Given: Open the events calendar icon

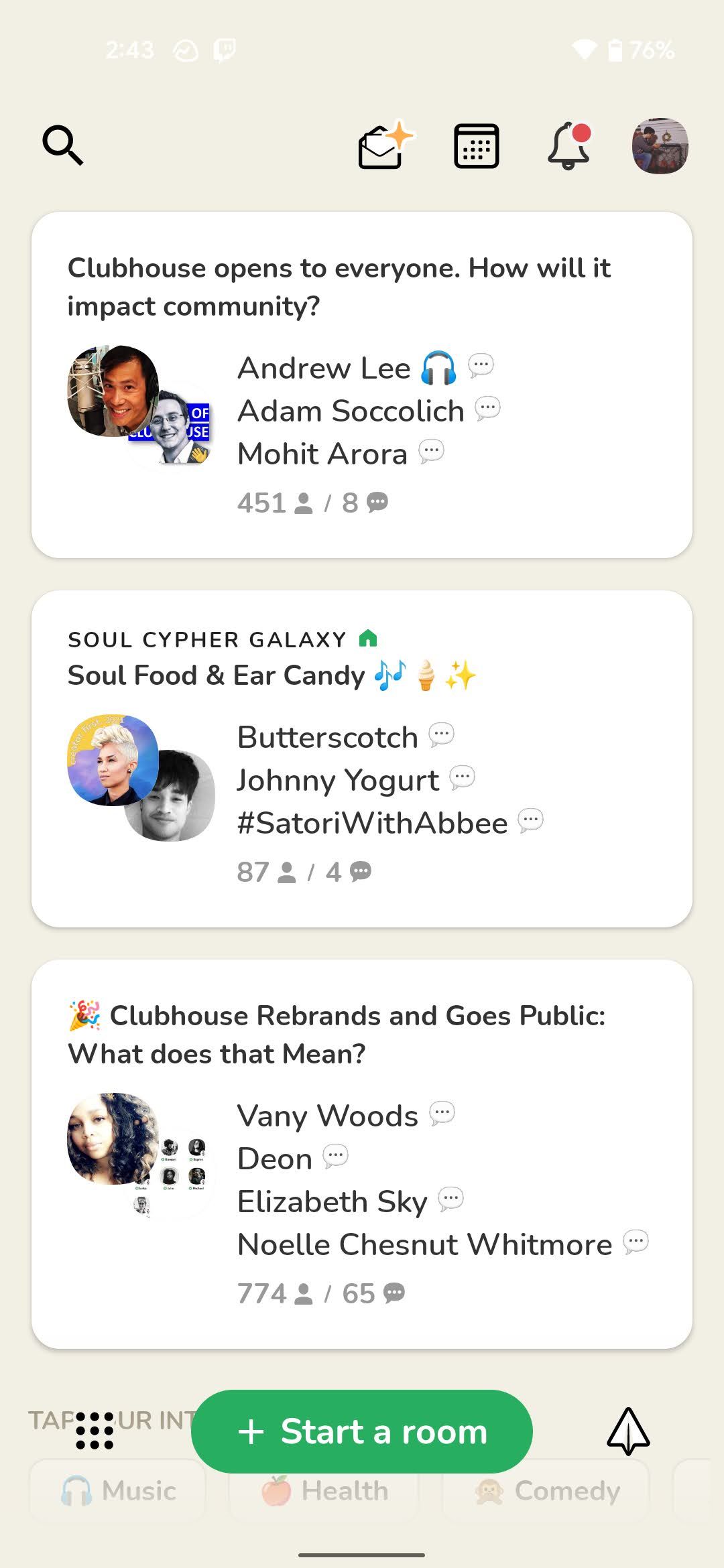Looking at the screenshot, I should pyautogui.click(x=476, y=145).
